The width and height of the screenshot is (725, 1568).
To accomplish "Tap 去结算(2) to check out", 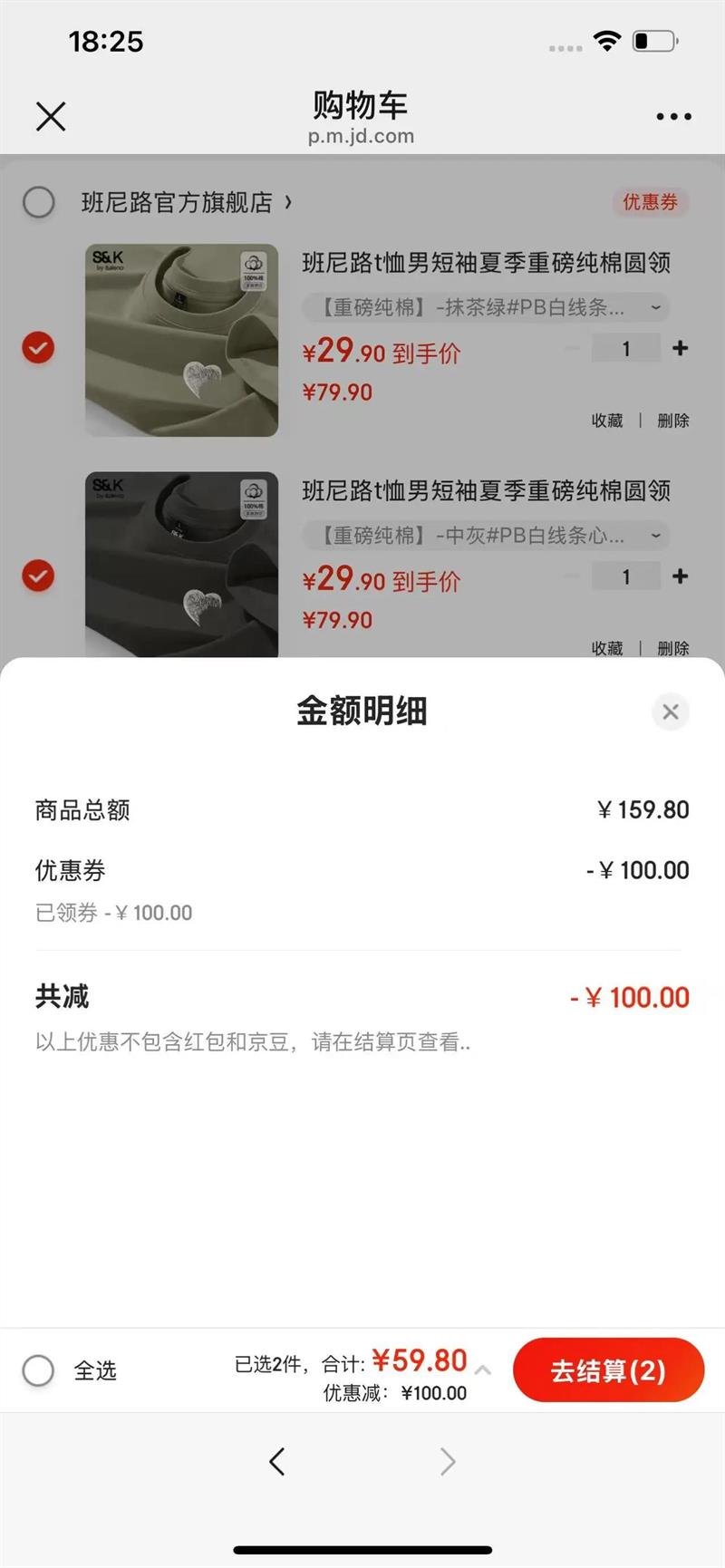I will [x=608, y=1370].
